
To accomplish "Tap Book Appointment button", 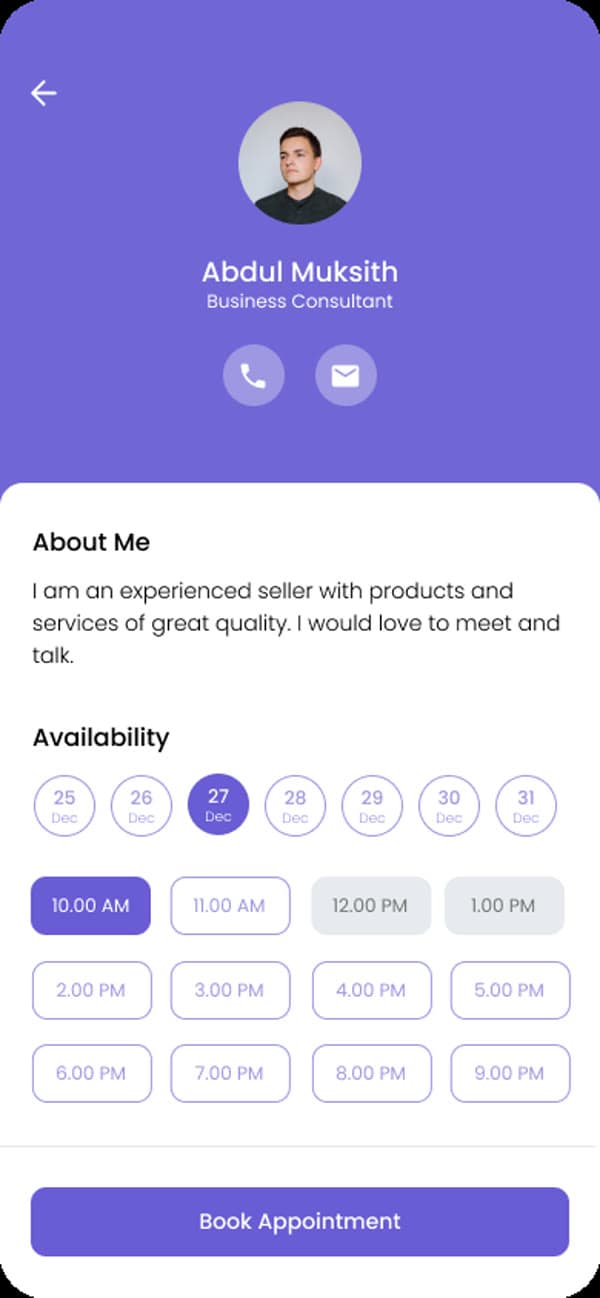I will coord(300,1221).
